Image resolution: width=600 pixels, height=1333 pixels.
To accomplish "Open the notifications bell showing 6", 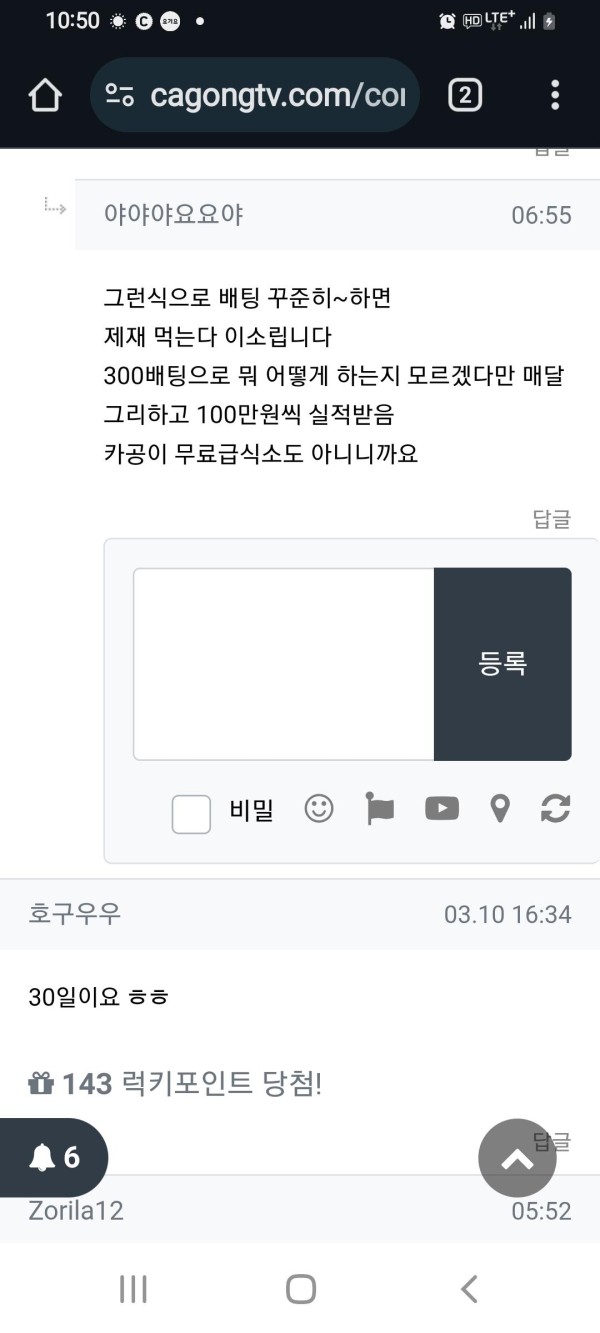I will point(54,1157).
